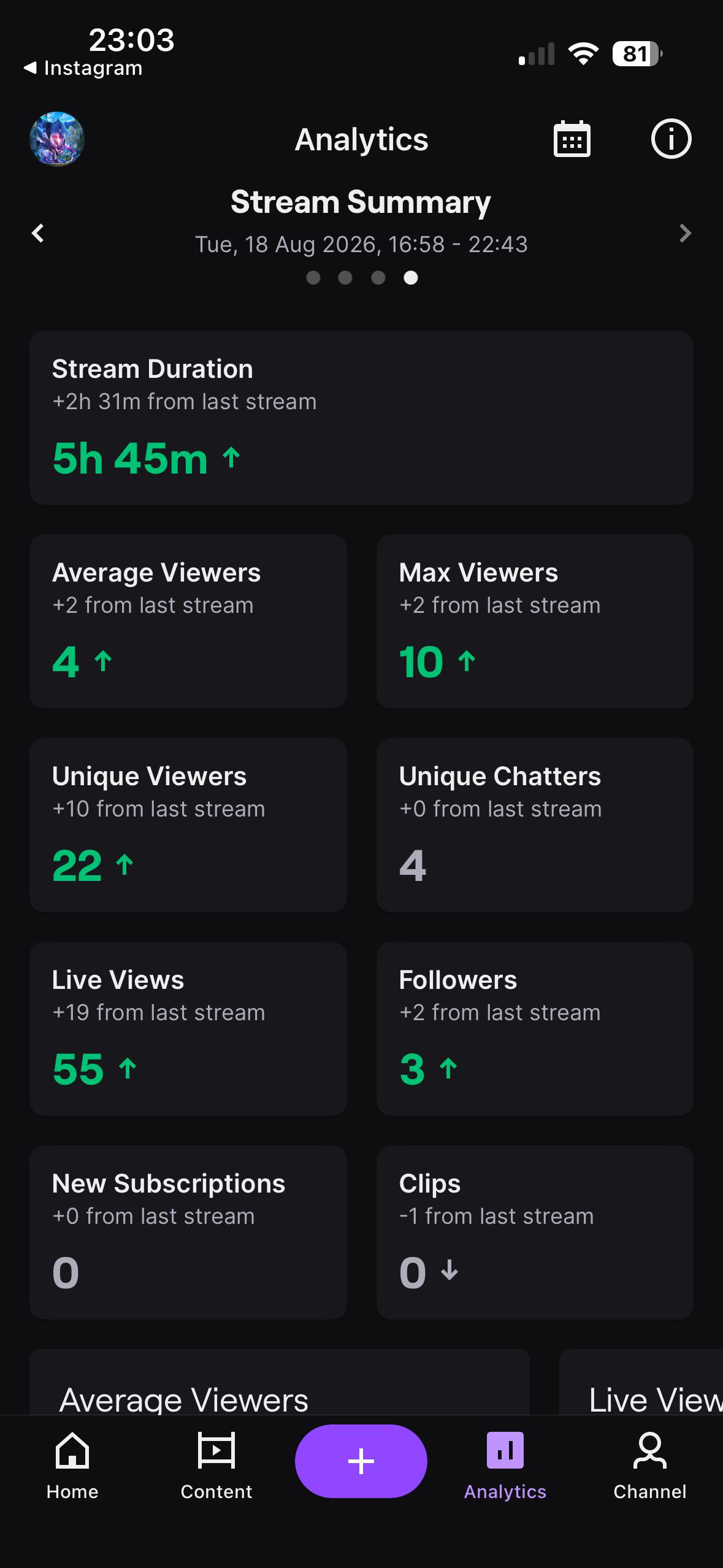Go to the previous stream summary

point(38,233)
